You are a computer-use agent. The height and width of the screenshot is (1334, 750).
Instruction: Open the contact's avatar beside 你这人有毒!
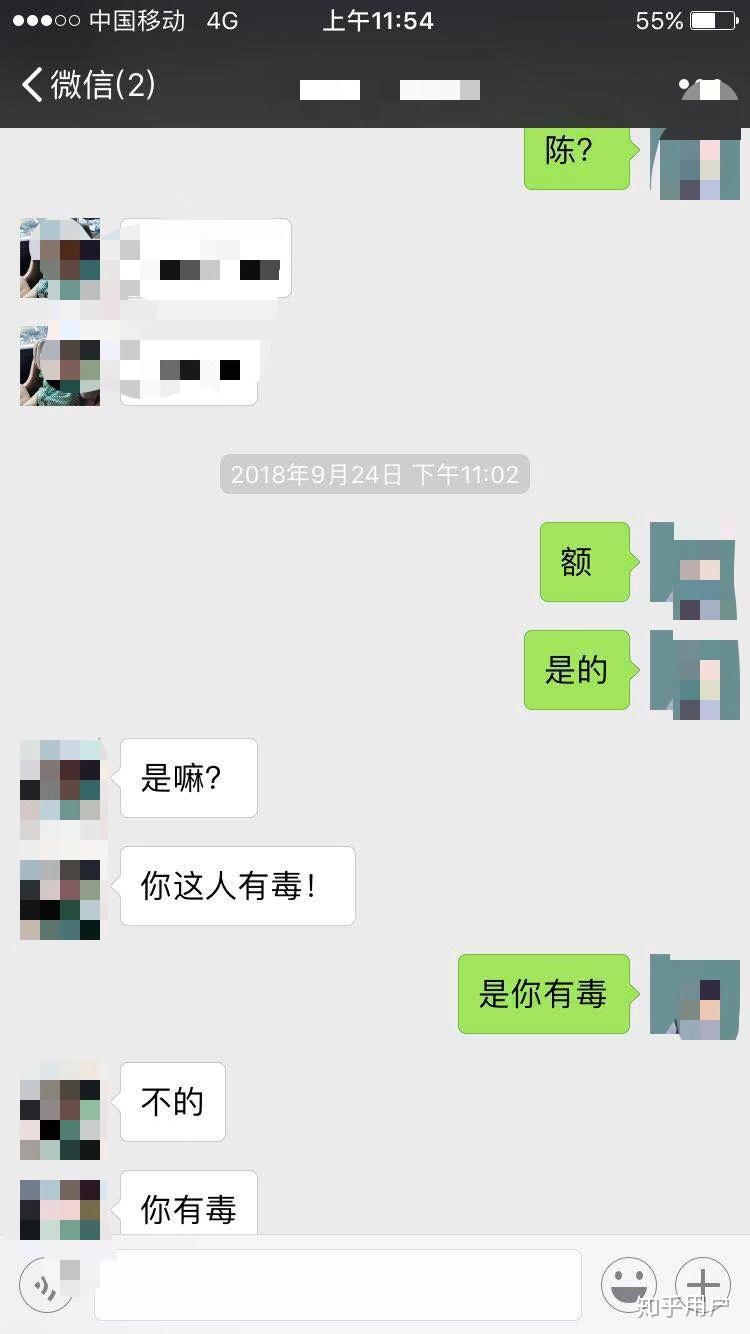(60, 888)
